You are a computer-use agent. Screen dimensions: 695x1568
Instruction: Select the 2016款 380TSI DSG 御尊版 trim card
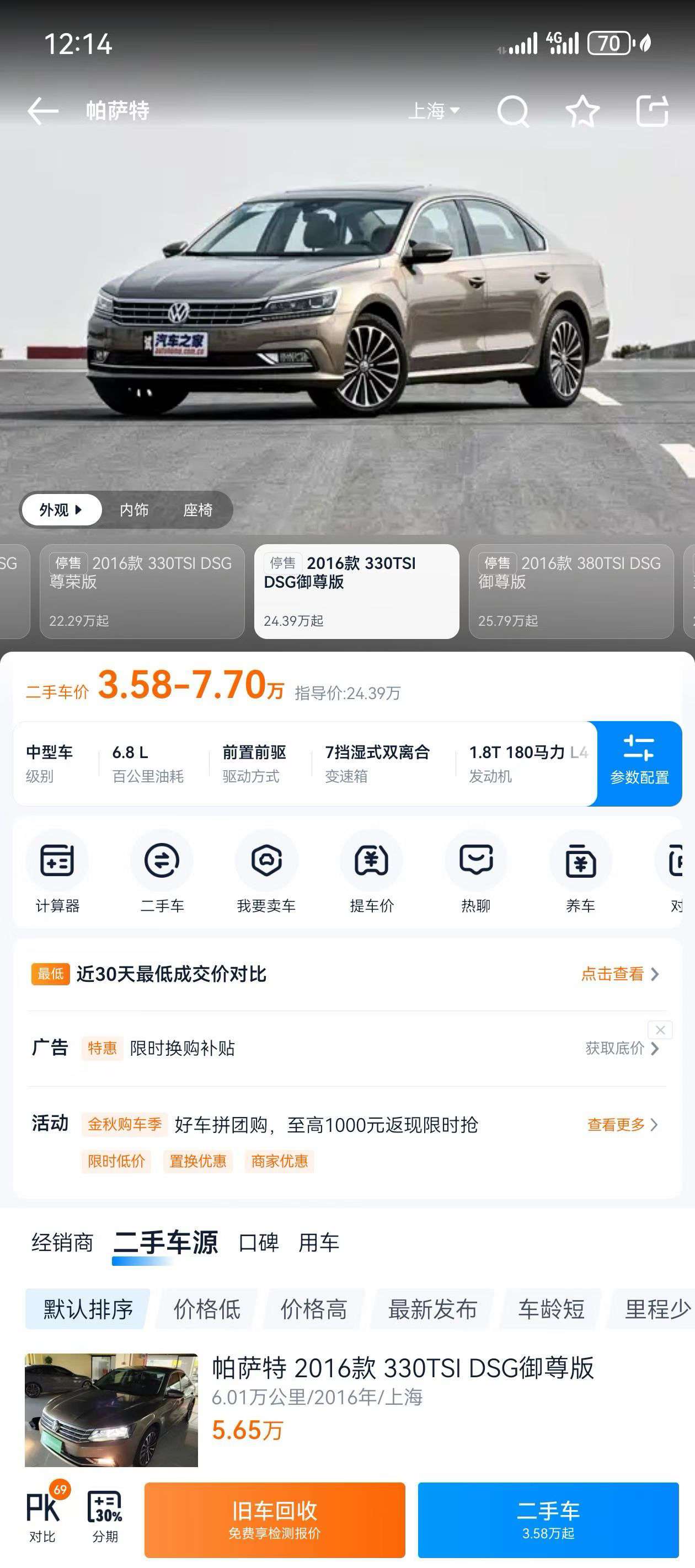(x=571, y=591)
